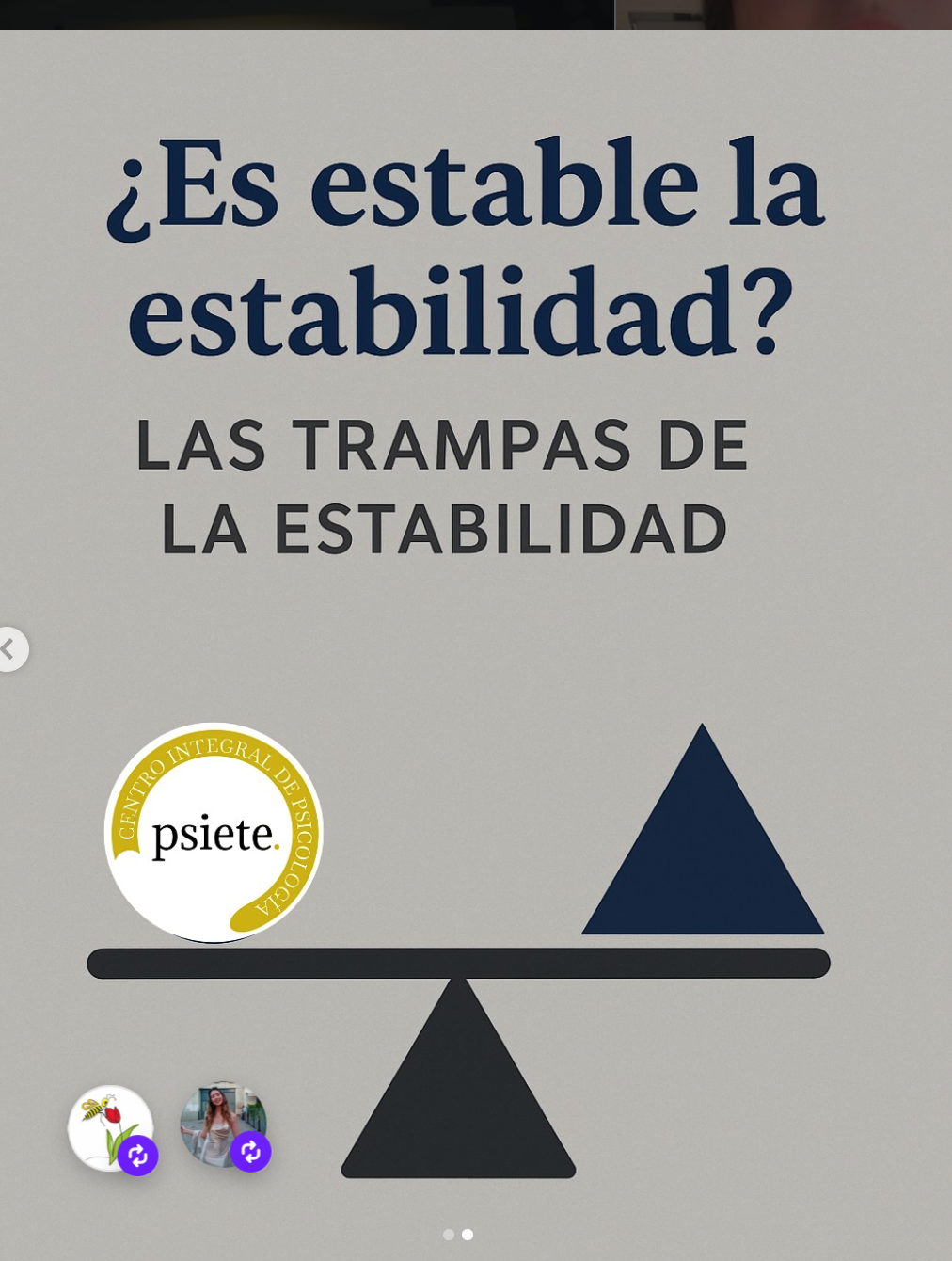Open the woman's photo reposter avatar
Screen dimensions: 952x1261
pyautogui.click(x=224, y=1125)
